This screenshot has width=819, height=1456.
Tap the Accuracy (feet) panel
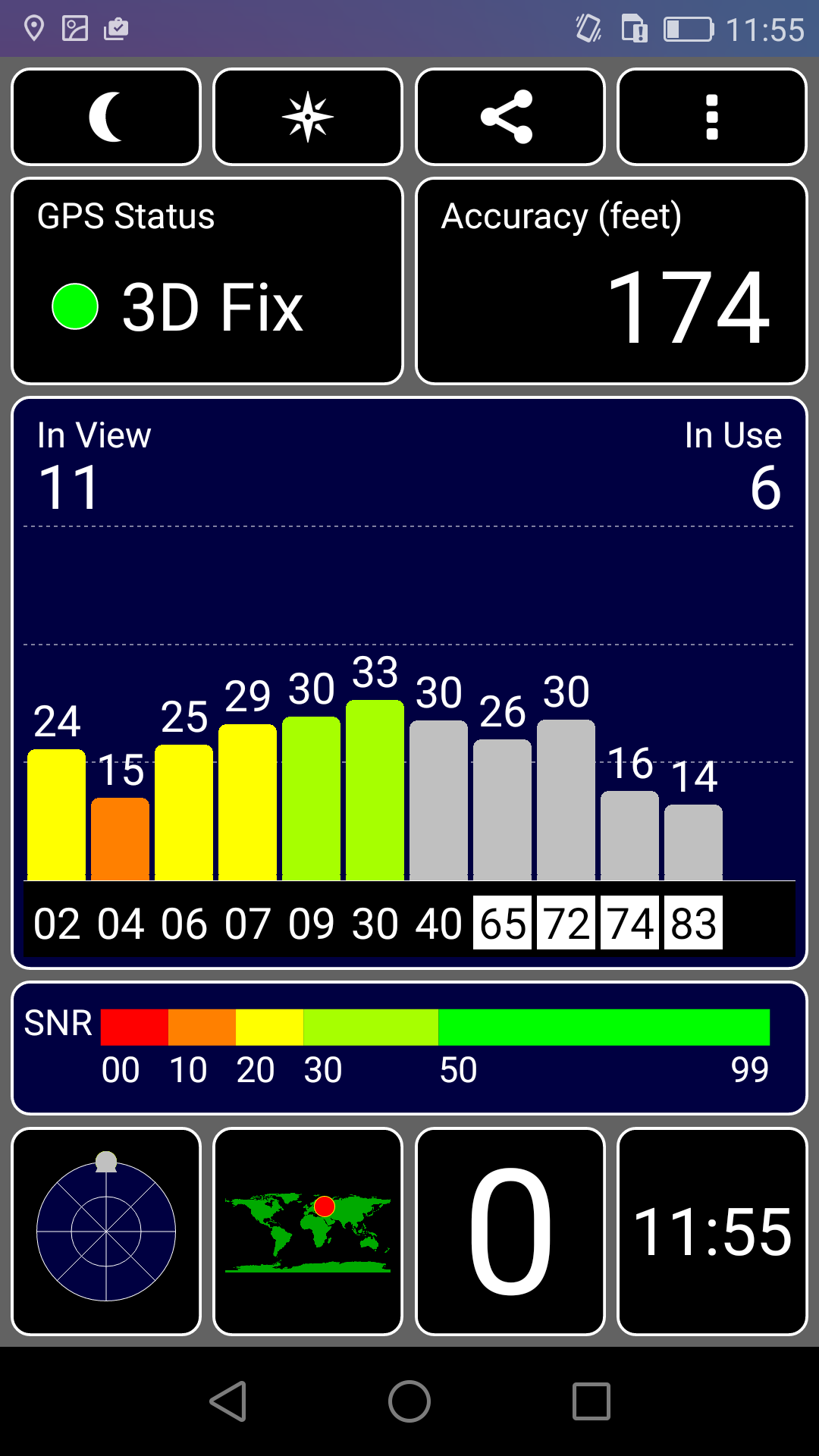click(x=611, y=281)
